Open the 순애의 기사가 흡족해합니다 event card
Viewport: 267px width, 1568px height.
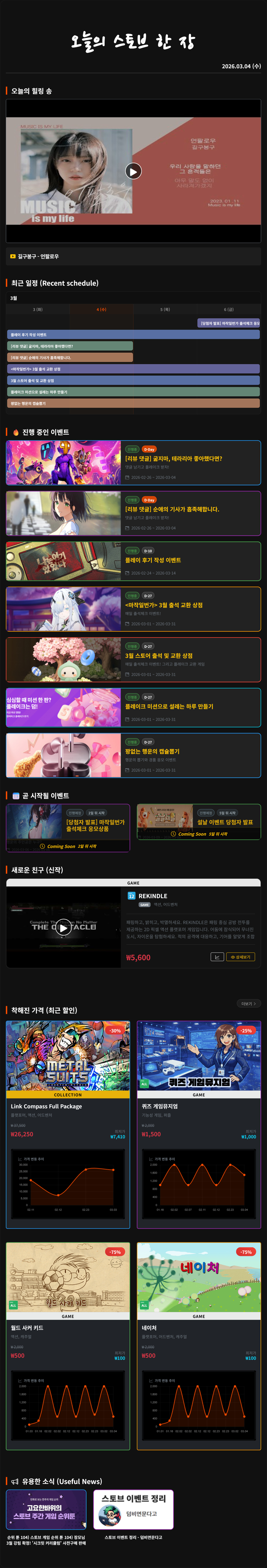133,513
